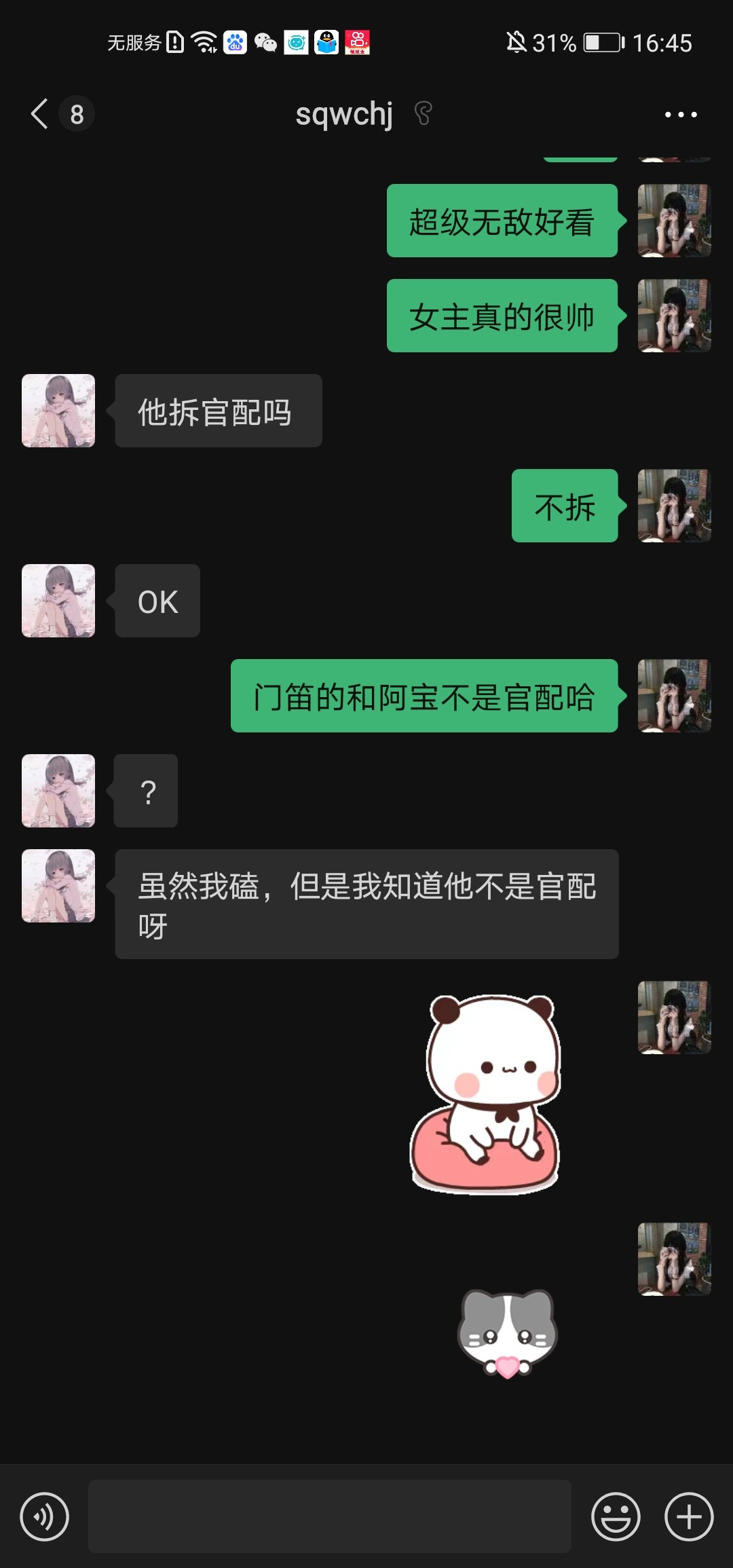The width and height of the screenshot is (733, 1568).
Task: Open sender avatar beside the "OK" message
Action: pos(58,601)
